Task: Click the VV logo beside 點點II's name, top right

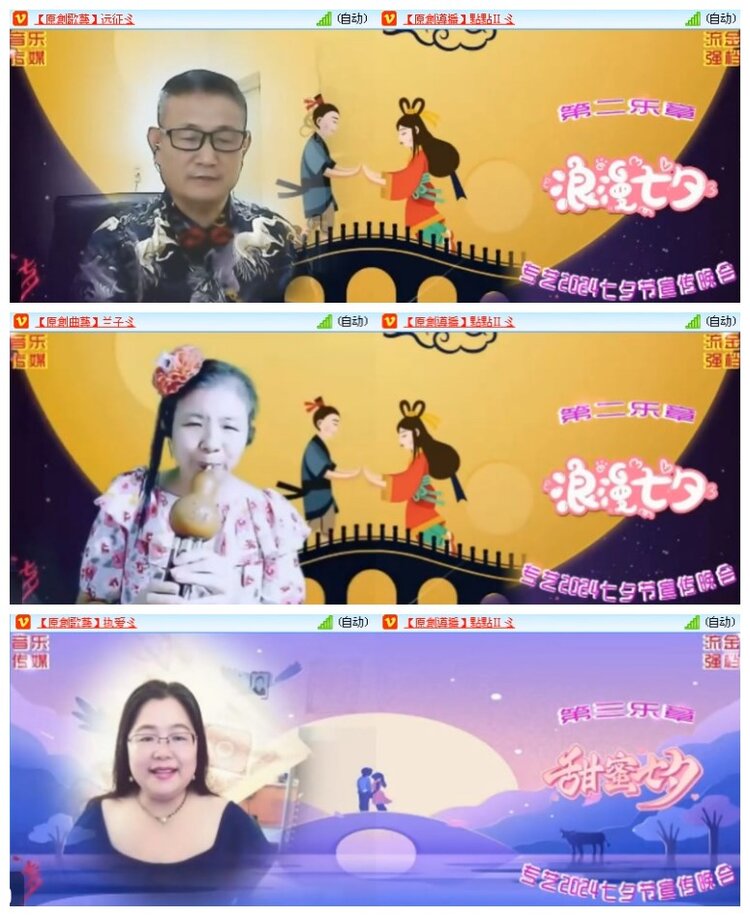Action: tap(391, 15)
